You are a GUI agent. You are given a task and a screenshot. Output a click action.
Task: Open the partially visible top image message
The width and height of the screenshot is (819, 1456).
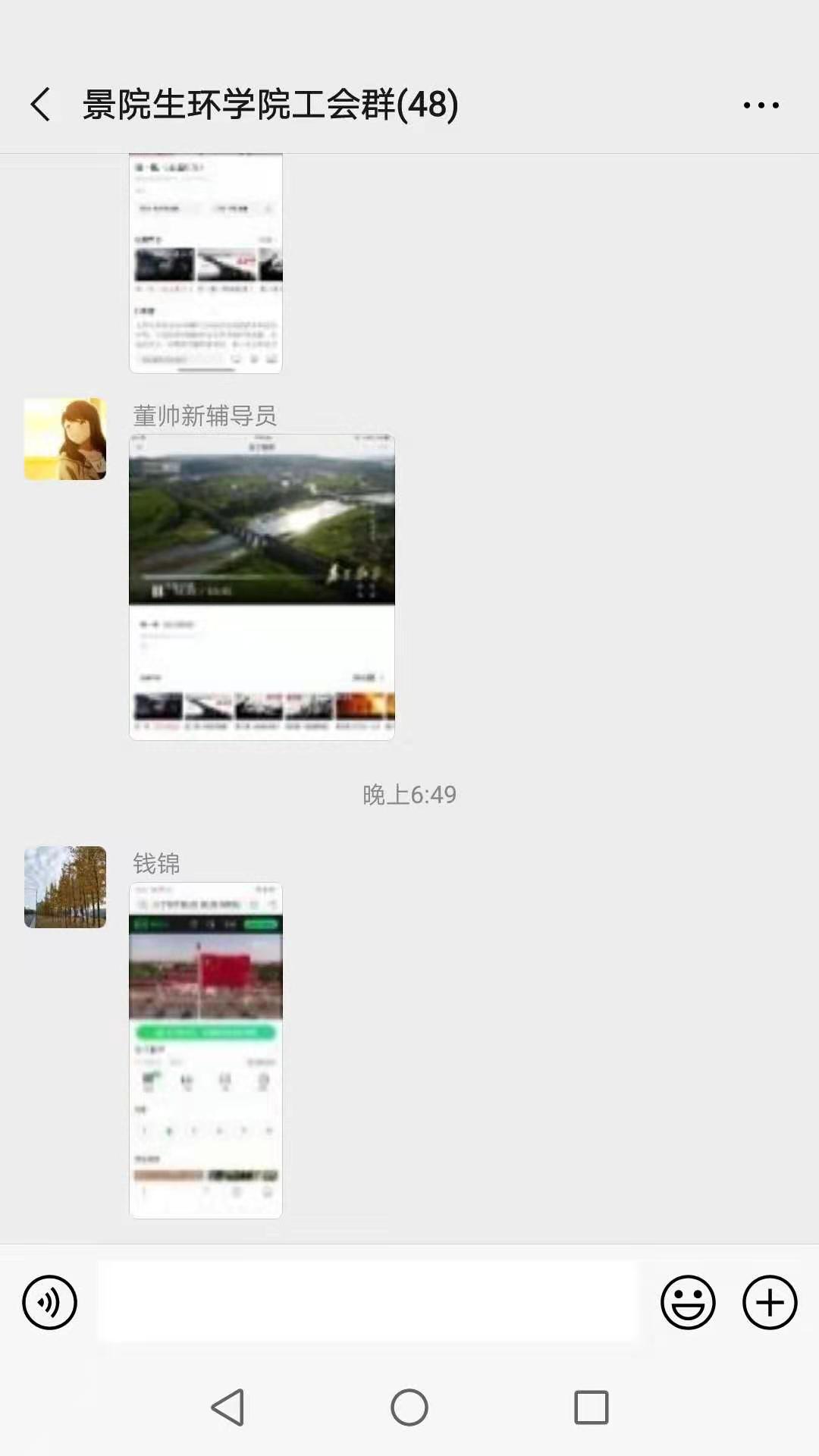pyautogui.click(x=206, y=263)
